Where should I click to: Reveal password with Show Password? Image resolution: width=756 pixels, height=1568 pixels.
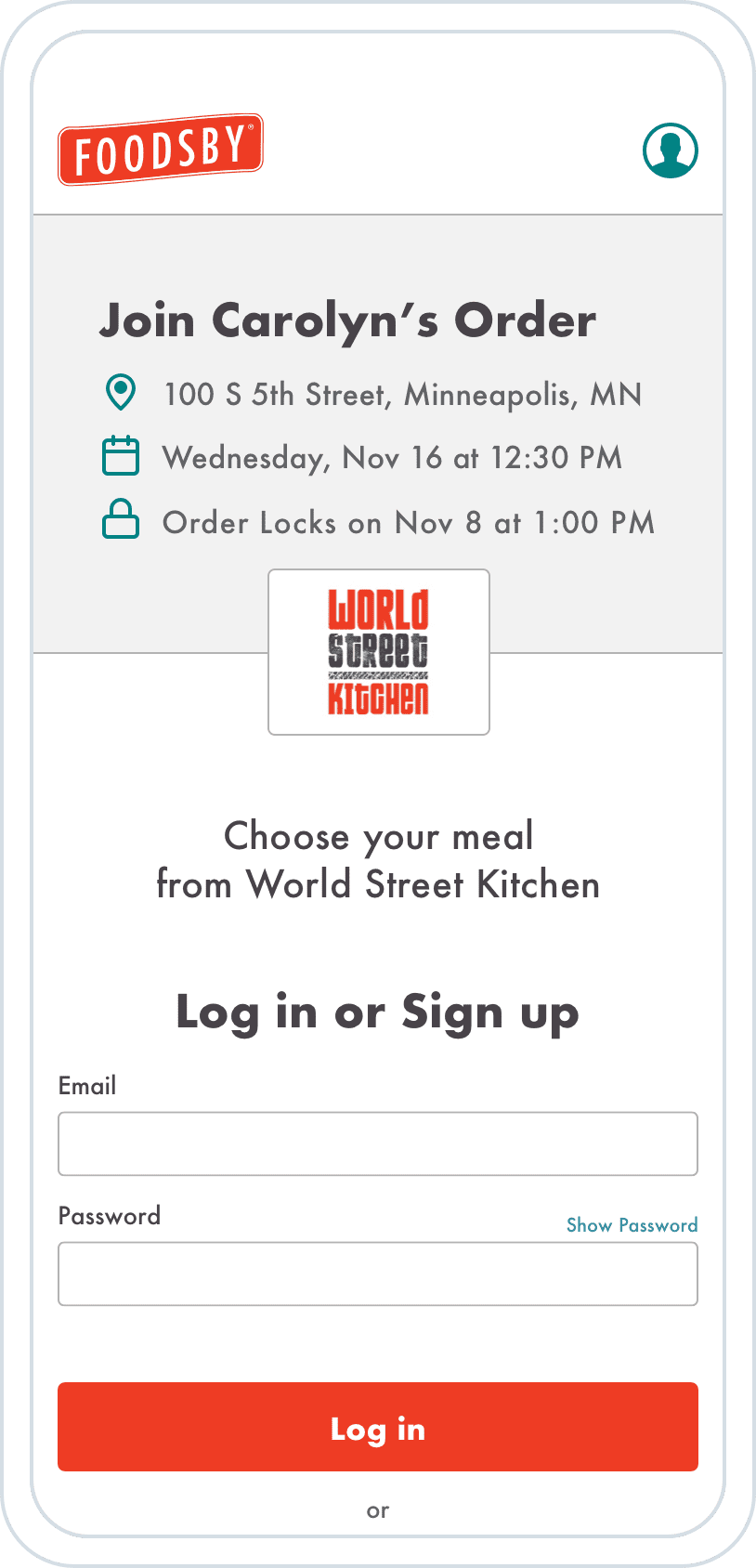[632, 1225]
